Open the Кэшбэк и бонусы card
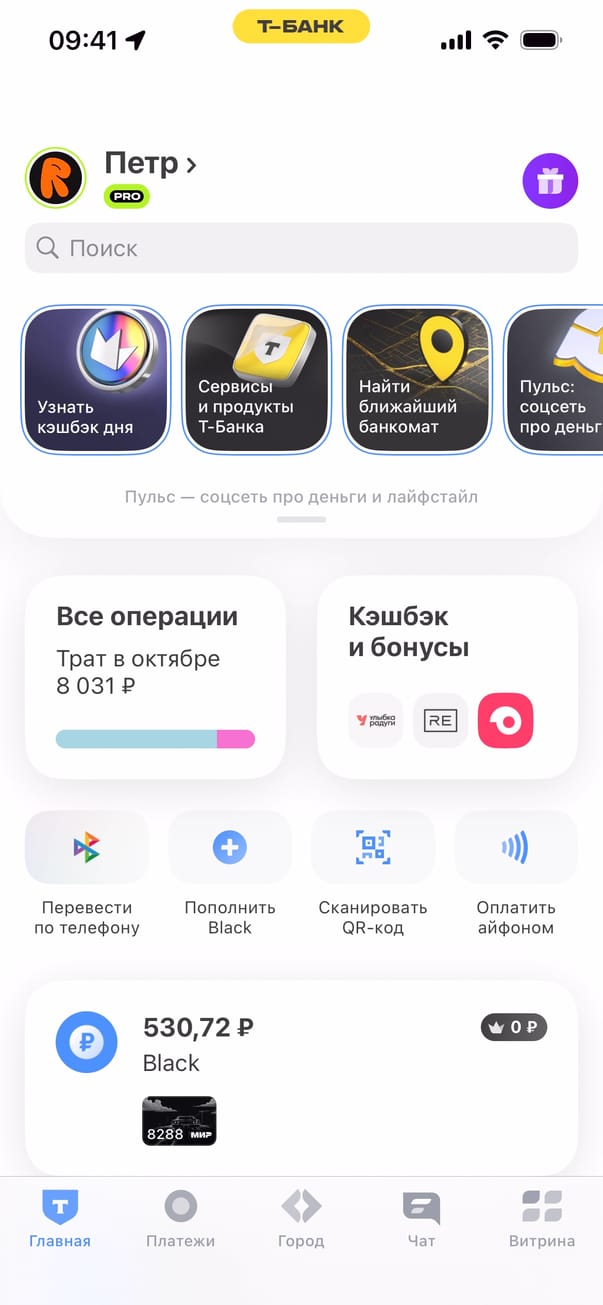The image size is (603, 1305). coord(447,677)
